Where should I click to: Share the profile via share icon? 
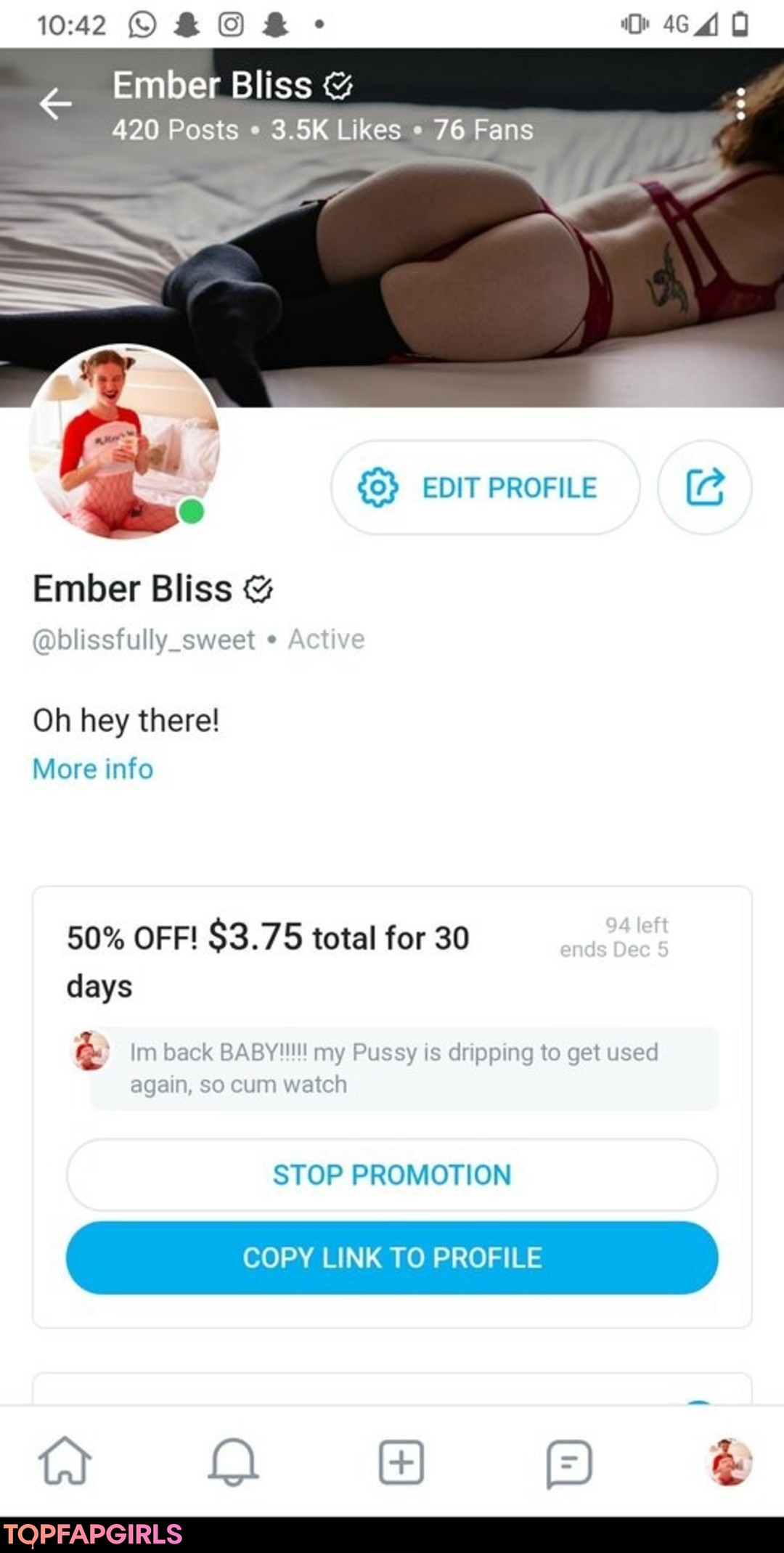704,488
